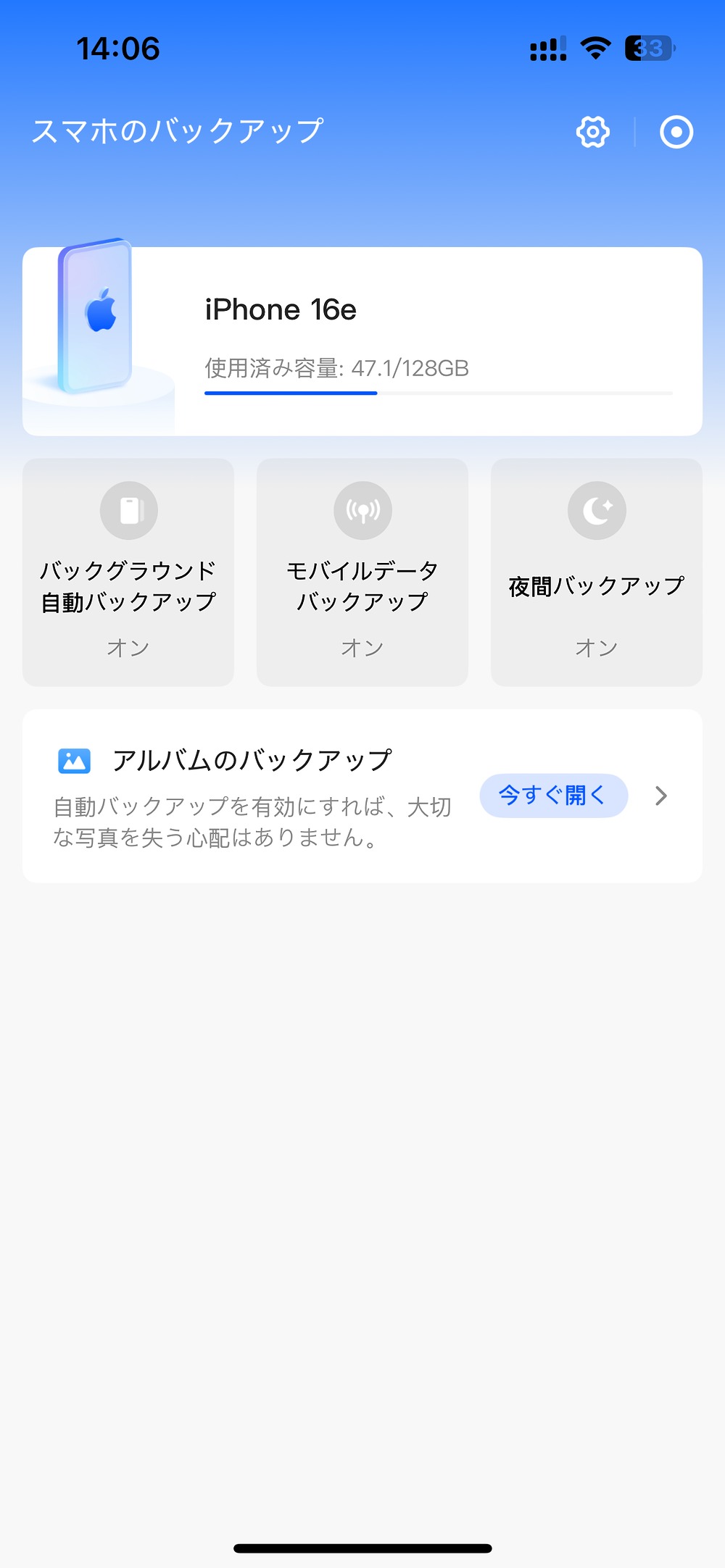Click the Wi-Fi icon in the status bar
Image resolution: width=725 pixels, height=1568 pixels.
tap(596, 47)
